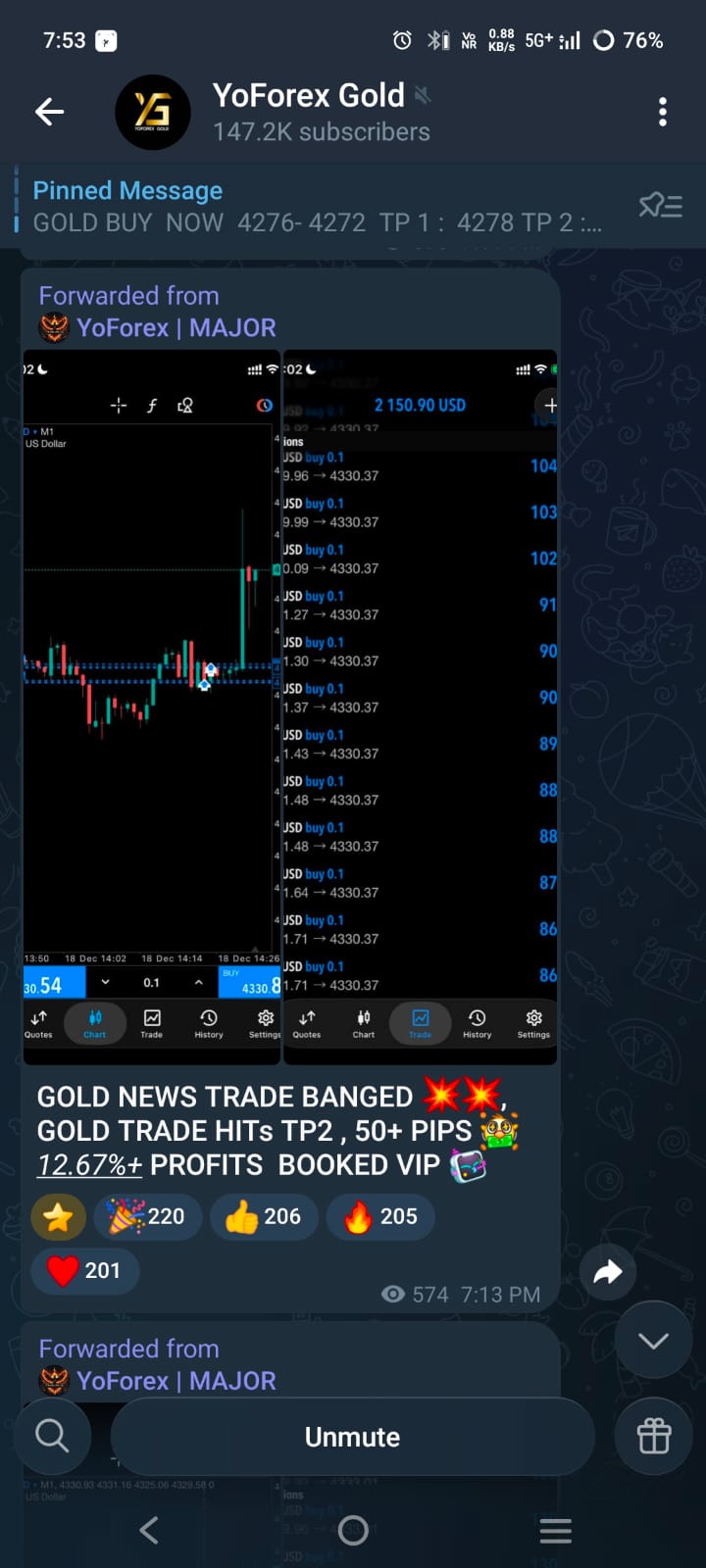This screenshot has height=1568, width=706.
Task: Jump to the latest messages
Action: 653,1341
